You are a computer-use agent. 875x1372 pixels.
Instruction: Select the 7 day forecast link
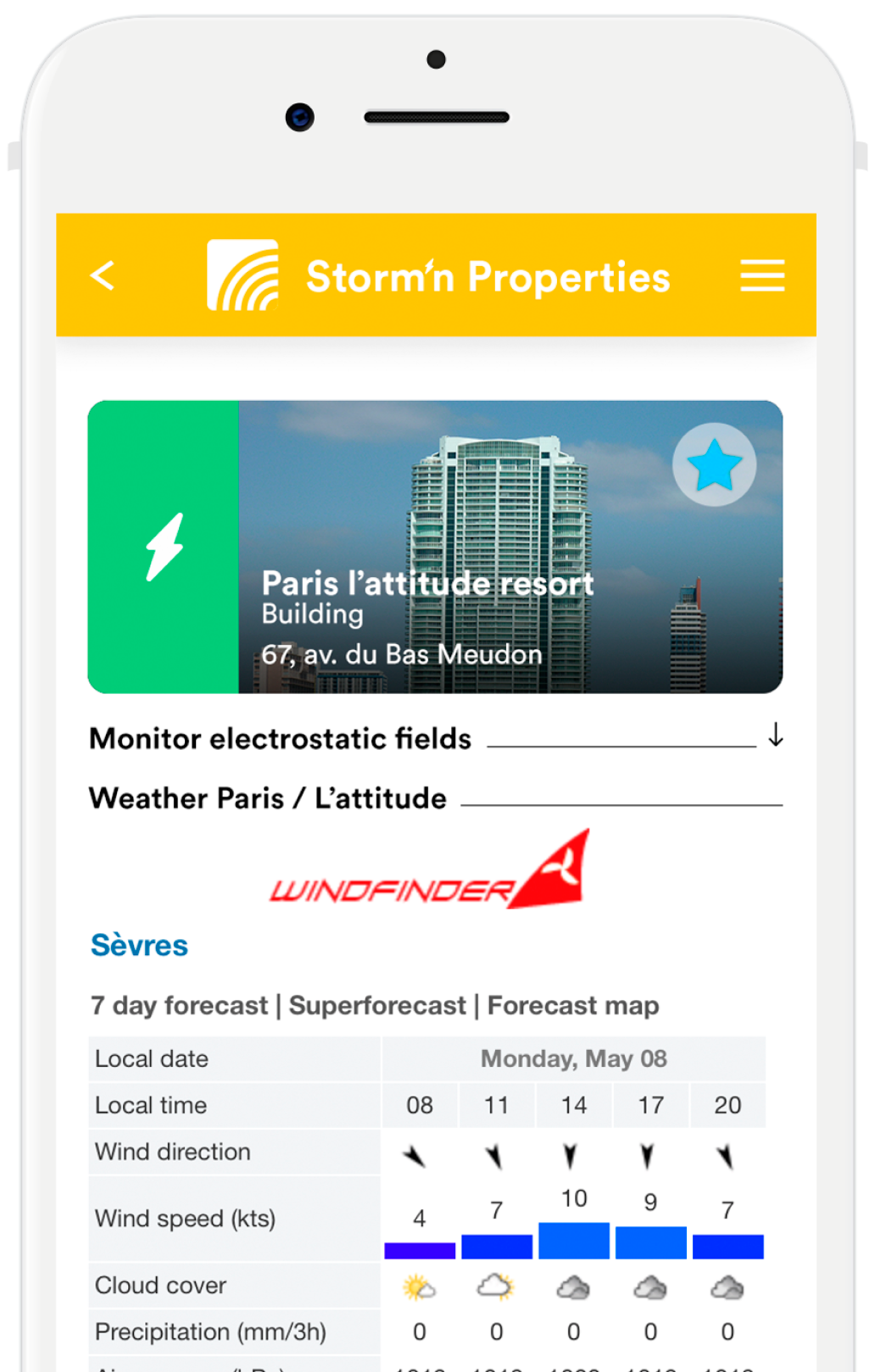point(179,1006)
